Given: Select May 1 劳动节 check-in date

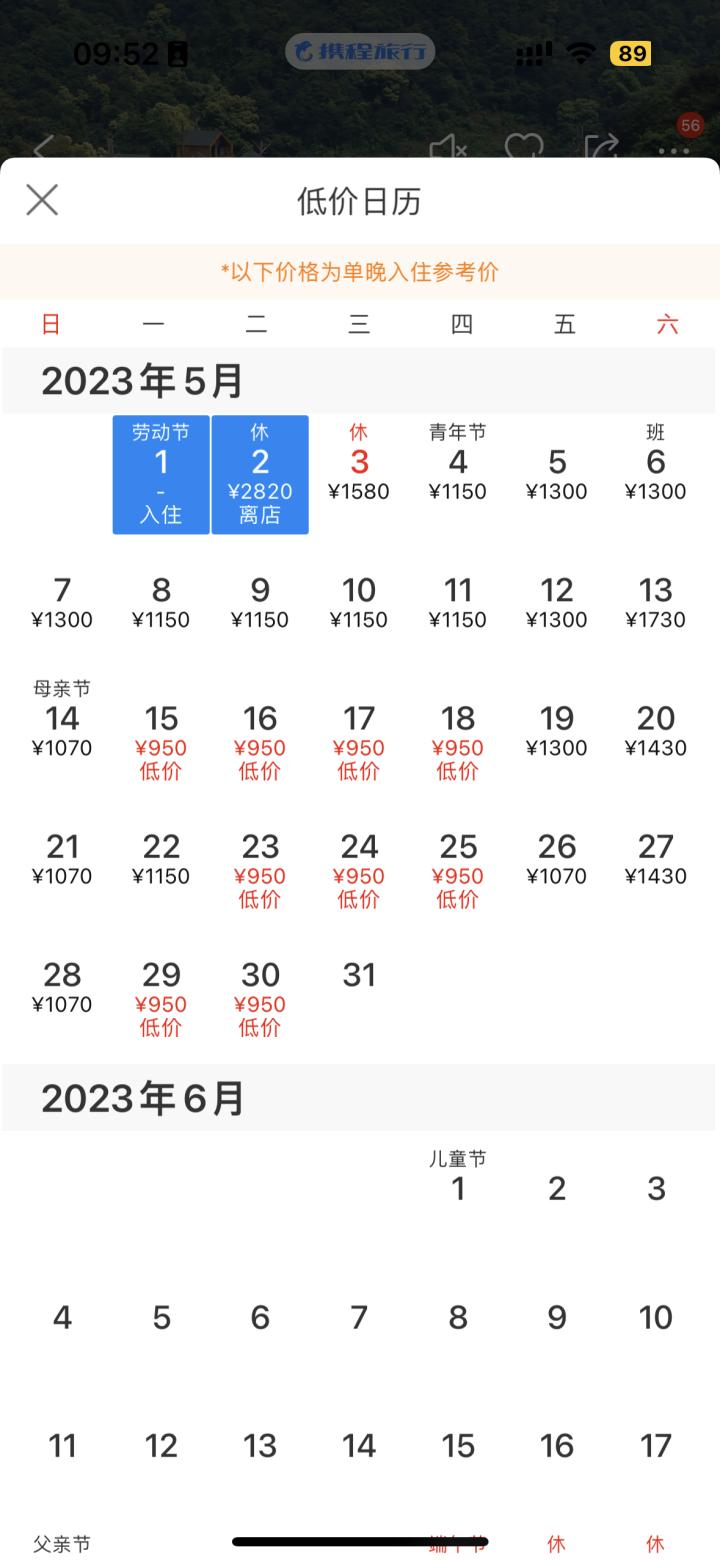Looking at the screenshot, I should (x=161, y=474).
